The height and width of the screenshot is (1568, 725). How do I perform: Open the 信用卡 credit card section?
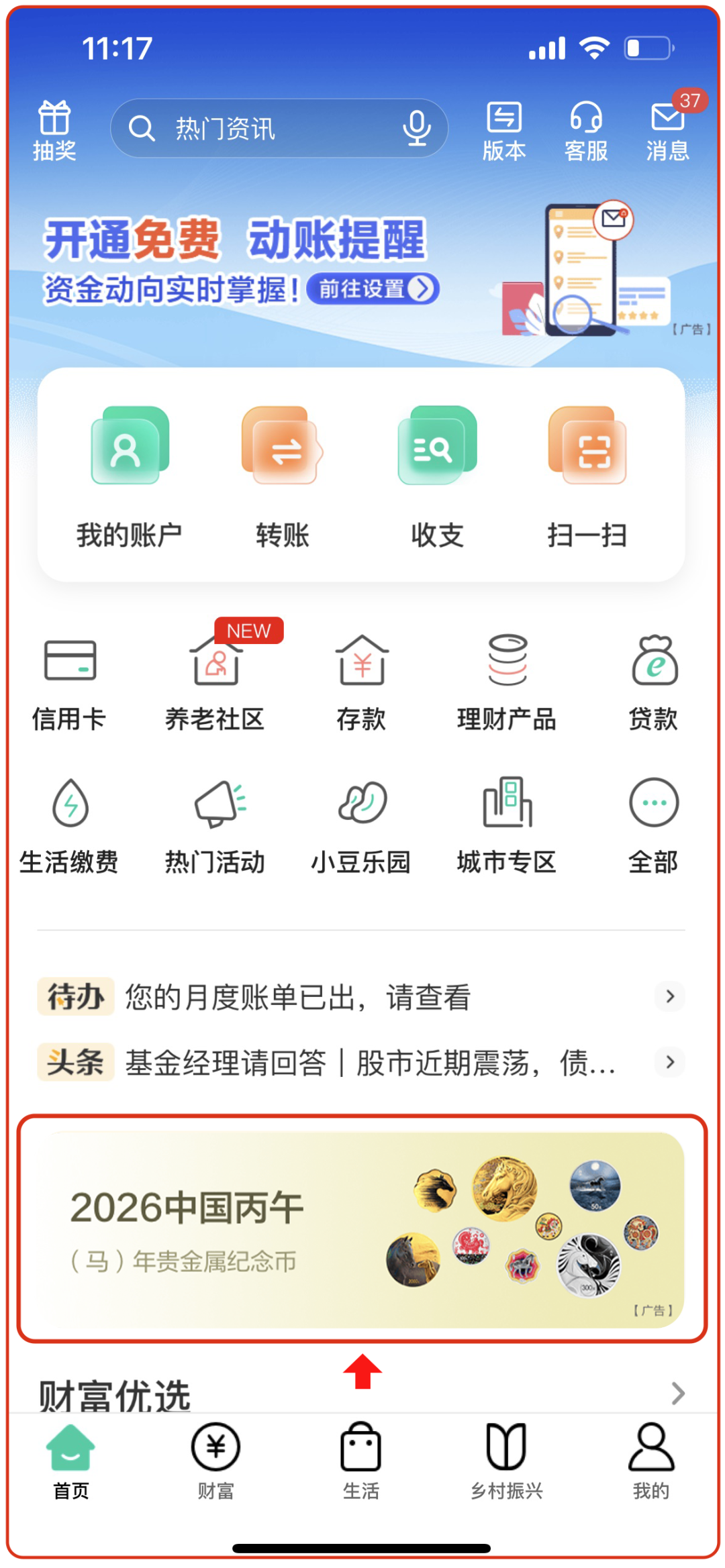pos(70,684)
